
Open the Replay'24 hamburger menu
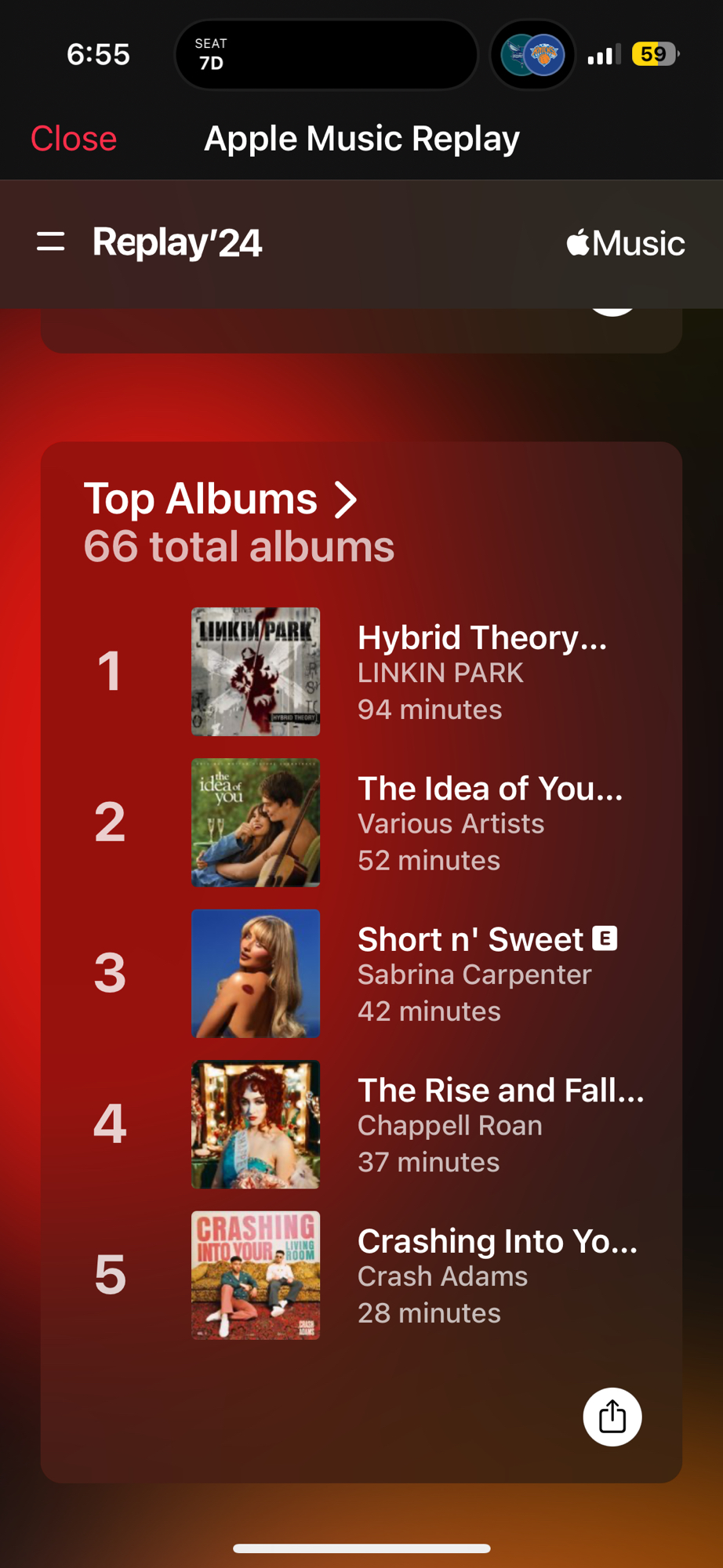pyautogui.click(x=51, y=241)
